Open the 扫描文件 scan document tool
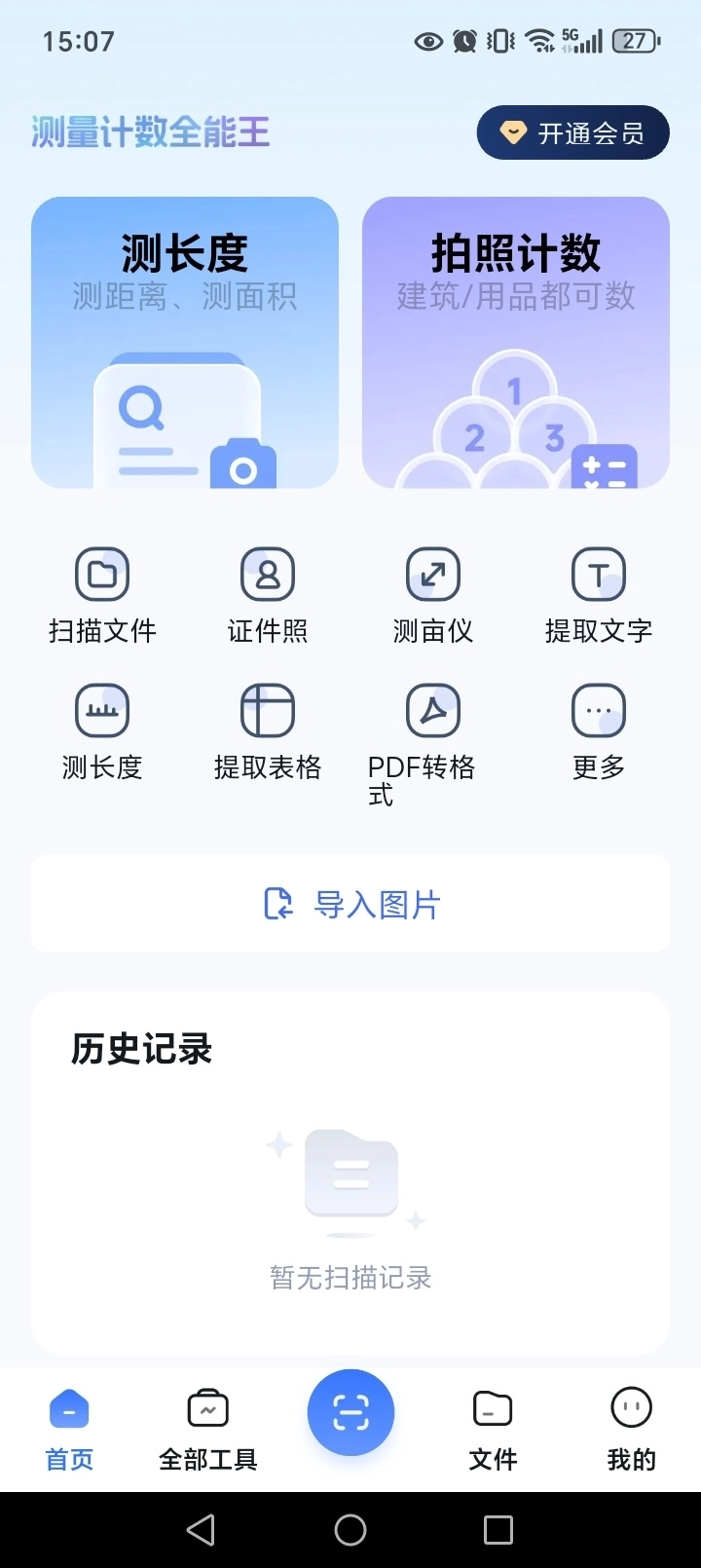The image size is (701, 1568). pyautogui.click(x=101, y=594)
